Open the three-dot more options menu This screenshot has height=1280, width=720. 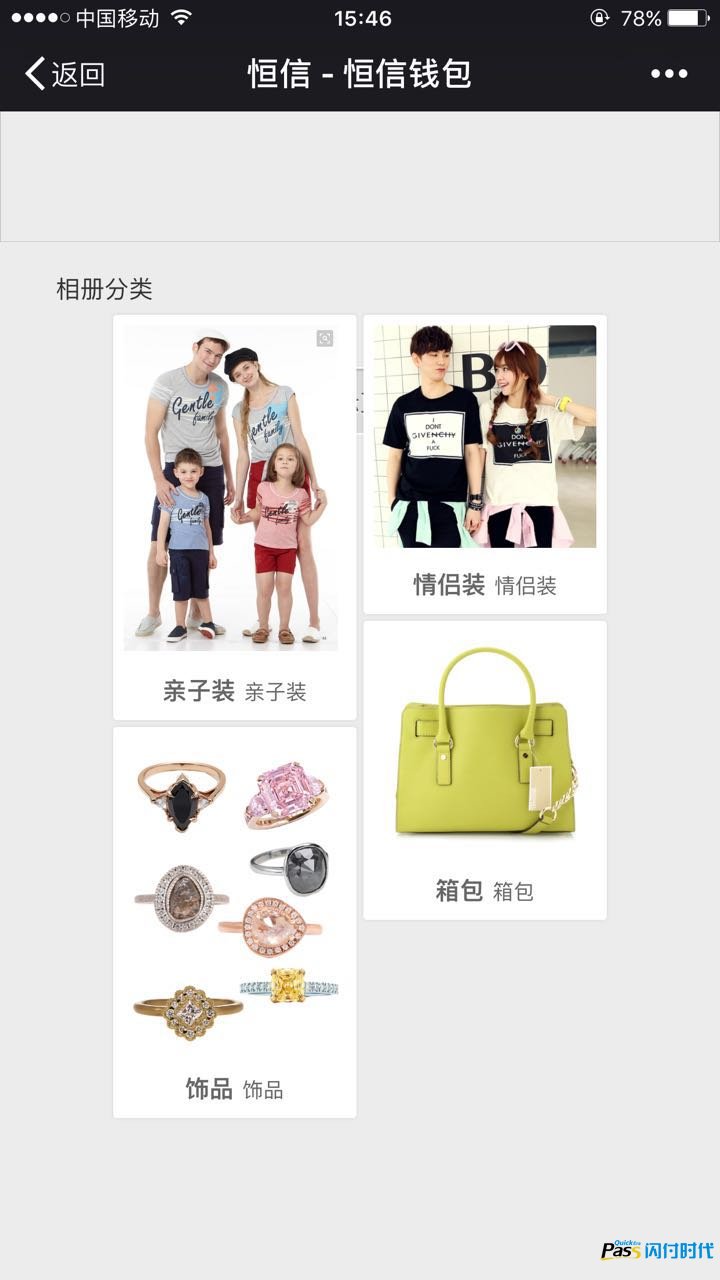click(669, 74)
